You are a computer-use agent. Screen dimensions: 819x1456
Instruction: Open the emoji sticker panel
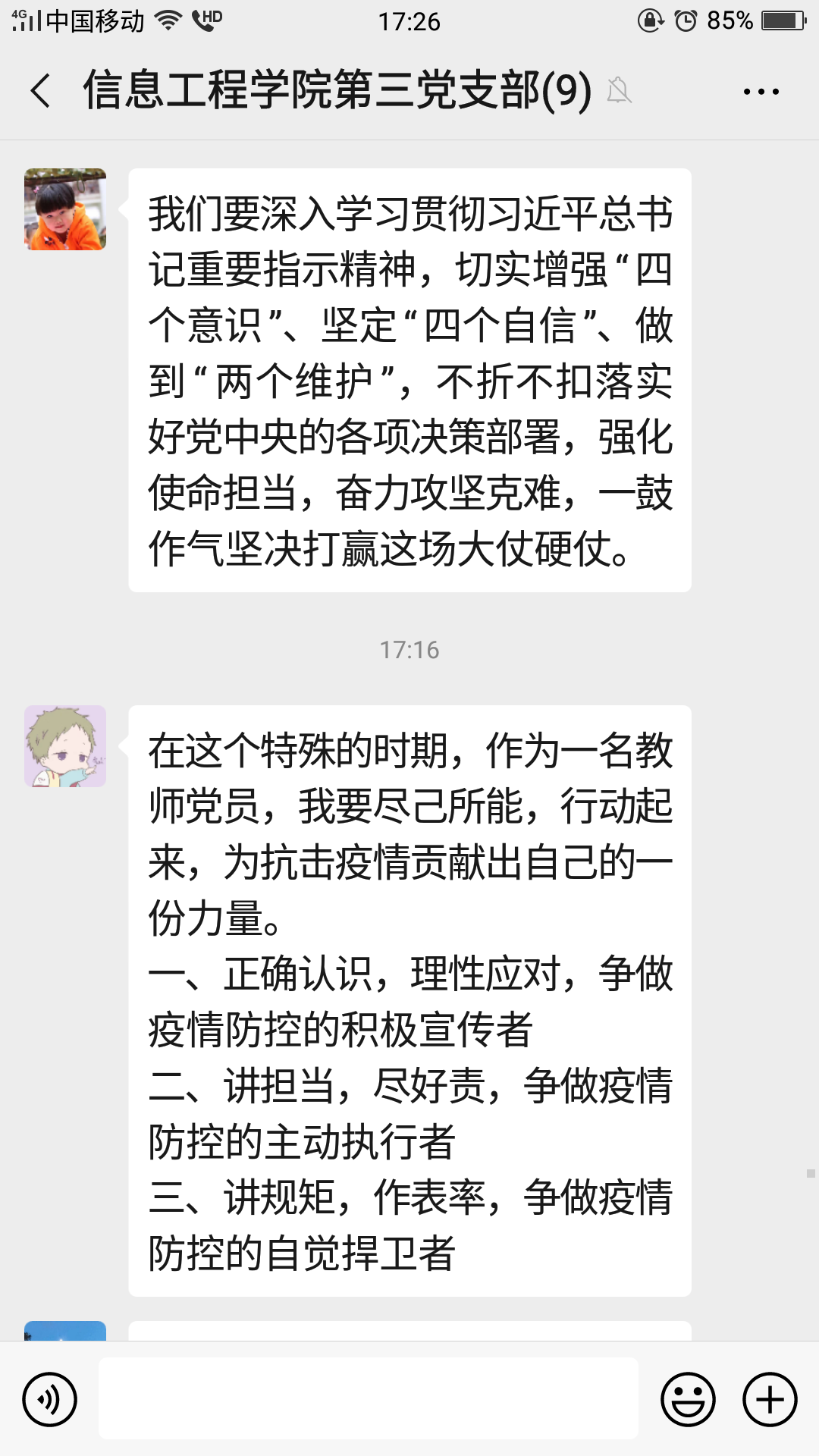(688, 1399)
